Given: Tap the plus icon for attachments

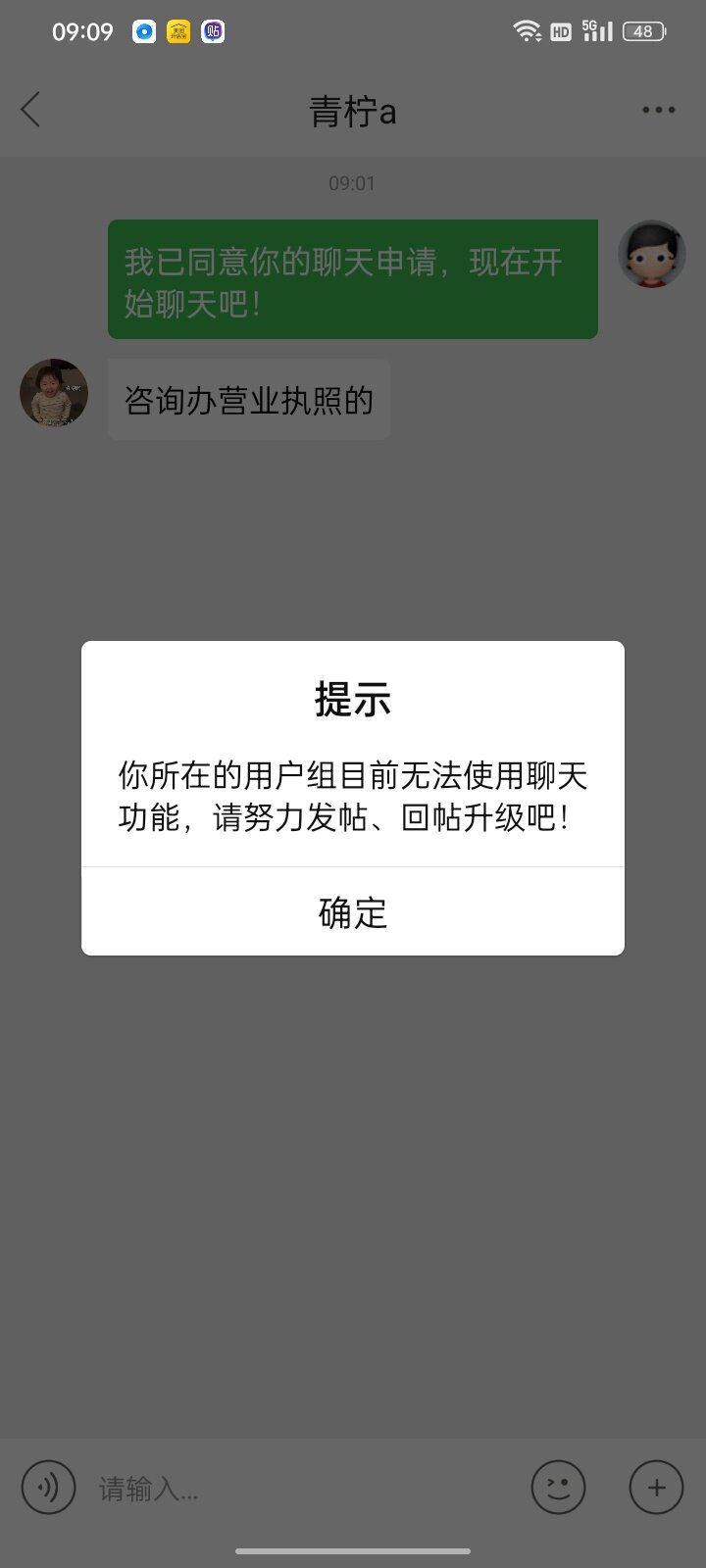Looking at the screenshot, I should point(656,1488).
